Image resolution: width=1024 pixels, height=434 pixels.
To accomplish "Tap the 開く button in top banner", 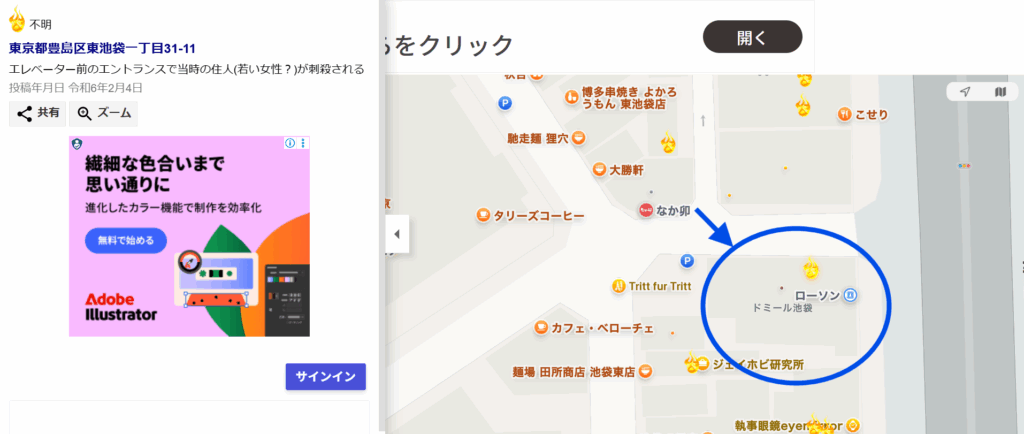I will point(752,37).
